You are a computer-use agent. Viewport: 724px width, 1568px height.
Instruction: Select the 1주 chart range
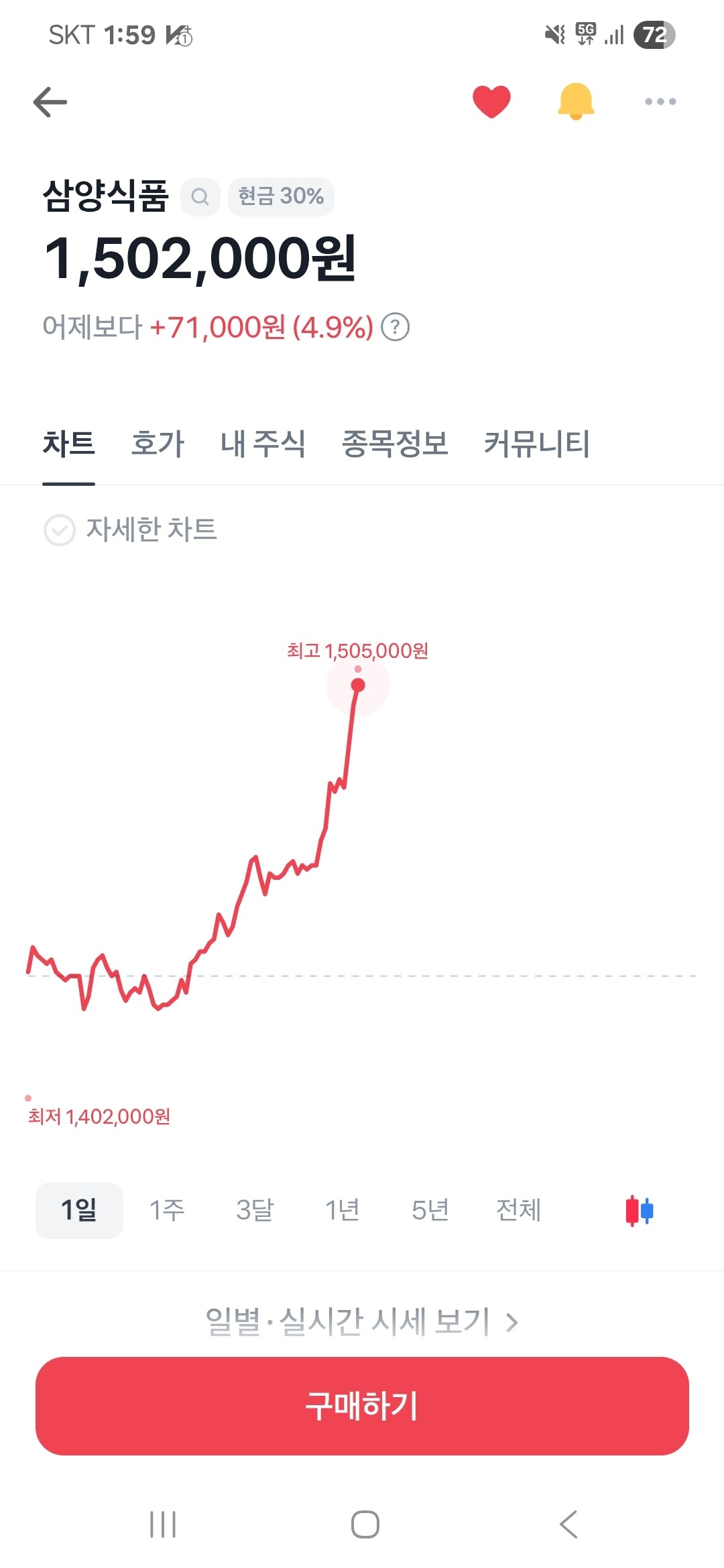click(167, 1210)
